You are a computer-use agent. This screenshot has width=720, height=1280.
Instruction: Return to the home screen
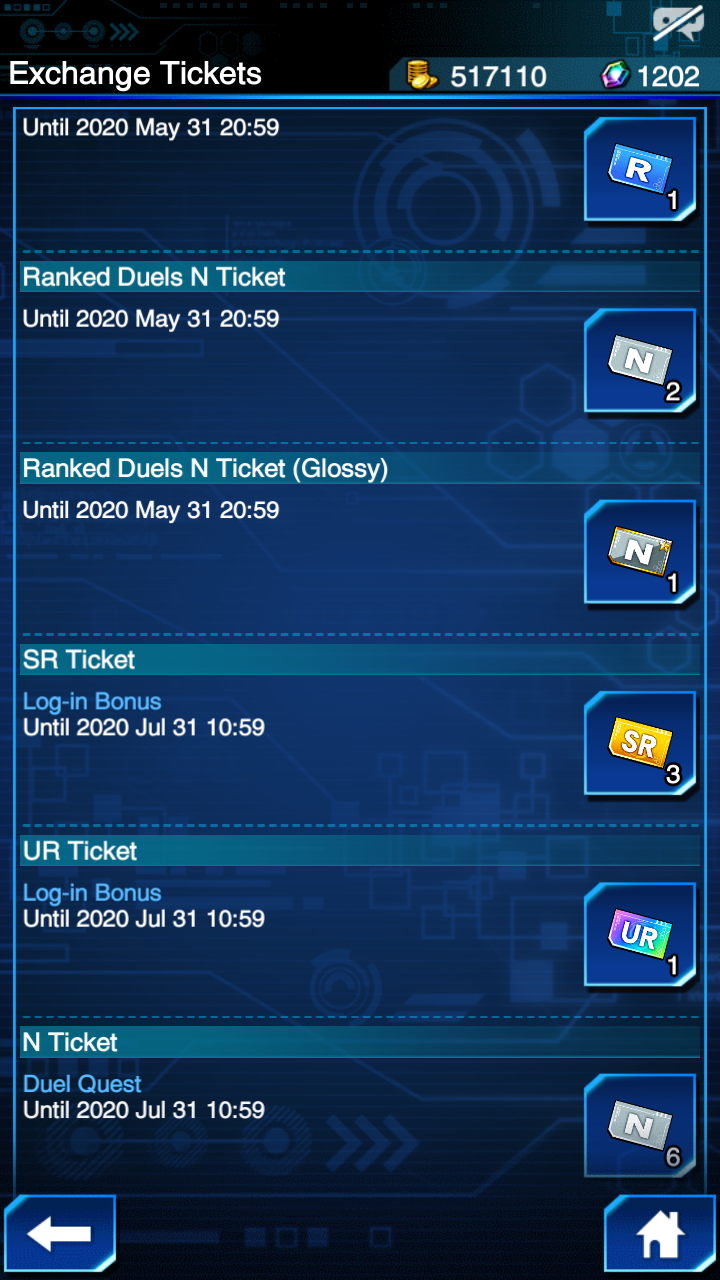click(x=660, y=1233)
